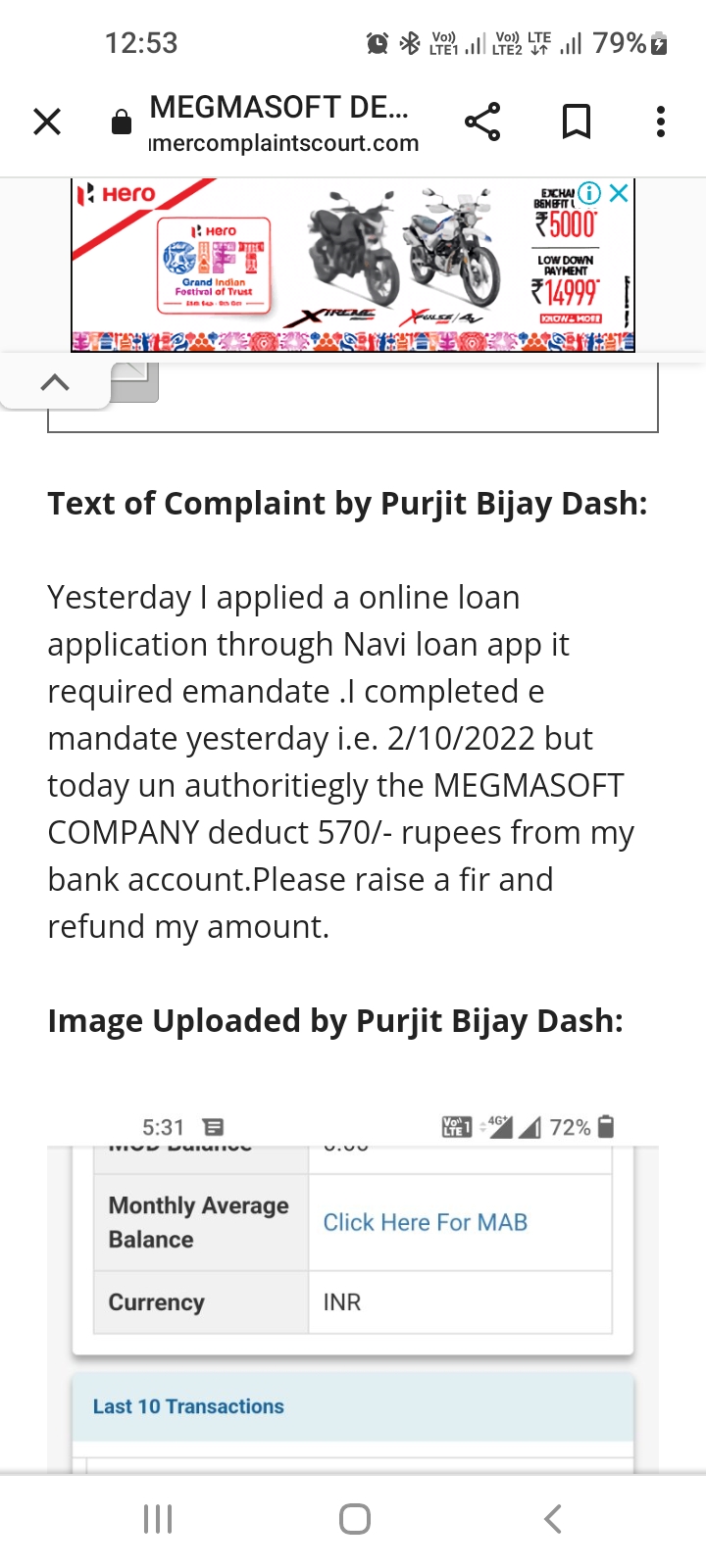Close the browser custom tab
Viewport: 706px width, 1568px height.
(x=47, y=122)
